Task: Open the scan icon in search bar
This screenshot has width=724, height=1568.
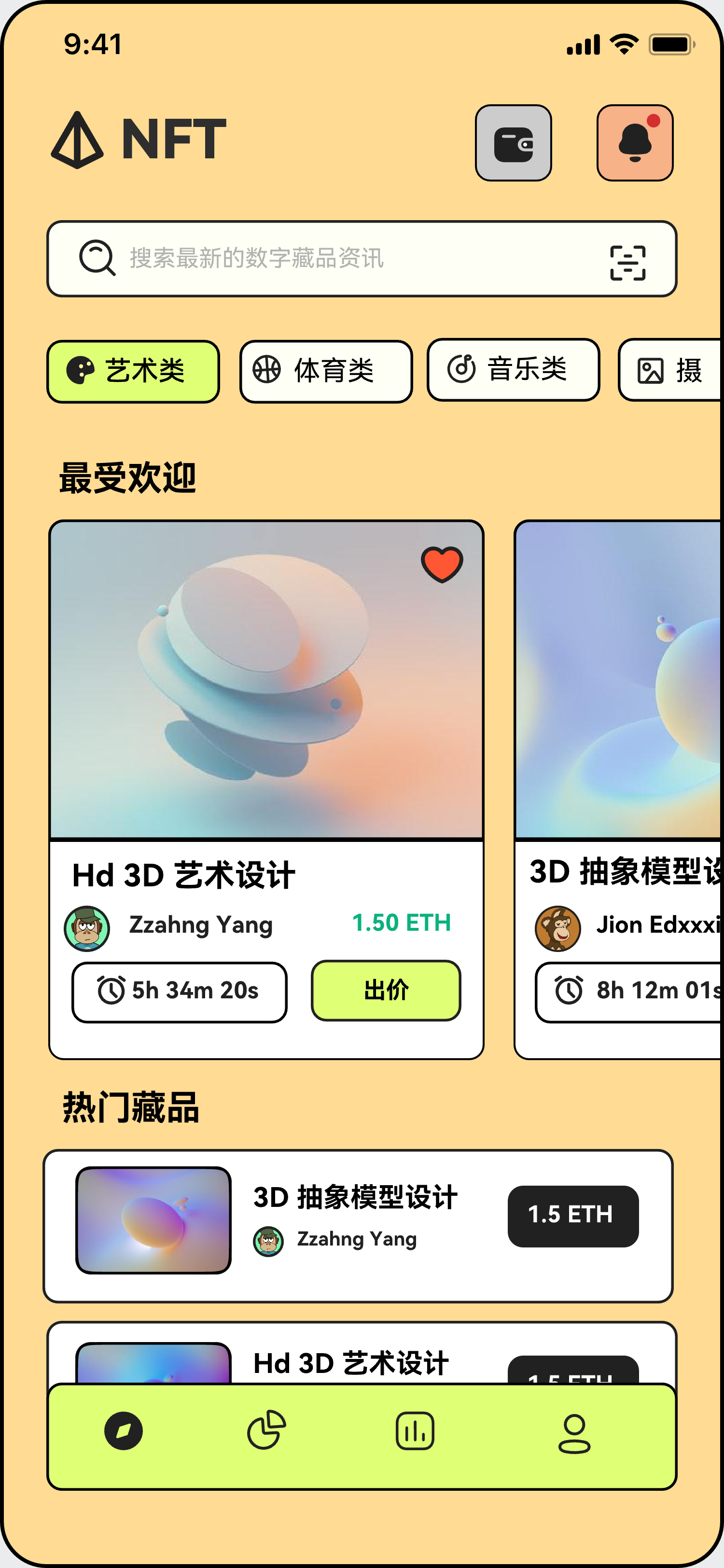Action: [x=627, y=263]
